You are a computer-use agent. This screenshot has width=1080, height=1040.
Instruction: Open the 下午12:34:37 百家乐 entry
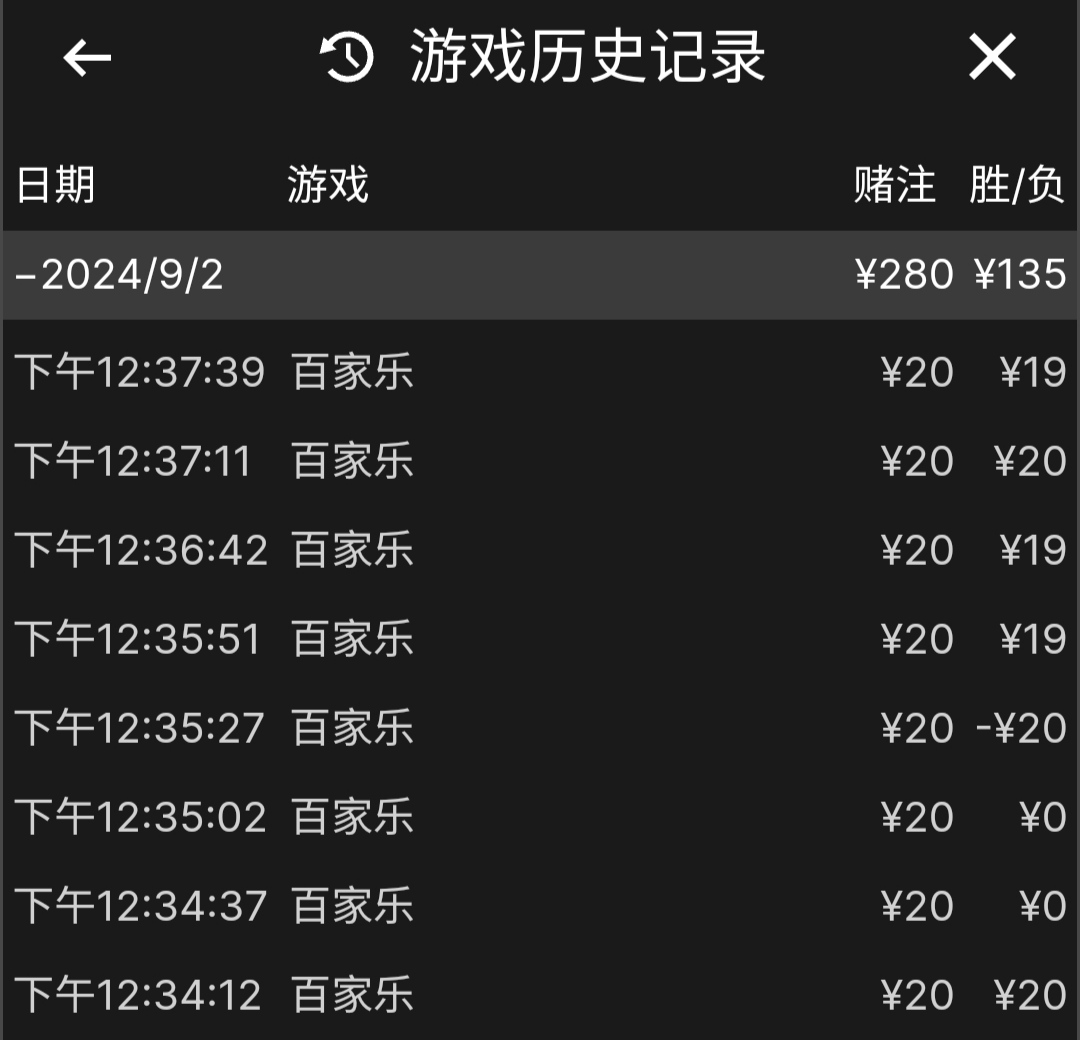(540, 907)
